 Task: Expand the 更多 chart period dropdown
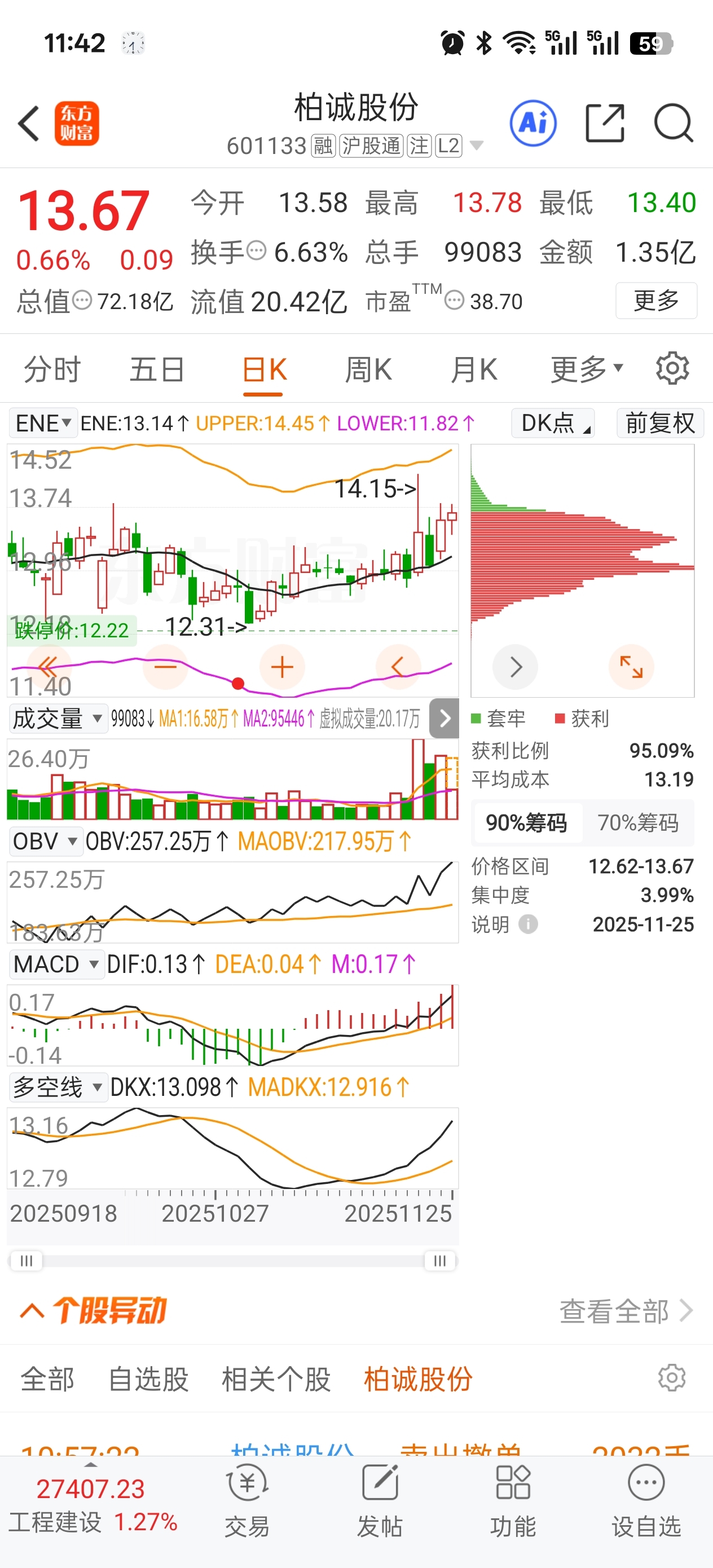(586, 369)
